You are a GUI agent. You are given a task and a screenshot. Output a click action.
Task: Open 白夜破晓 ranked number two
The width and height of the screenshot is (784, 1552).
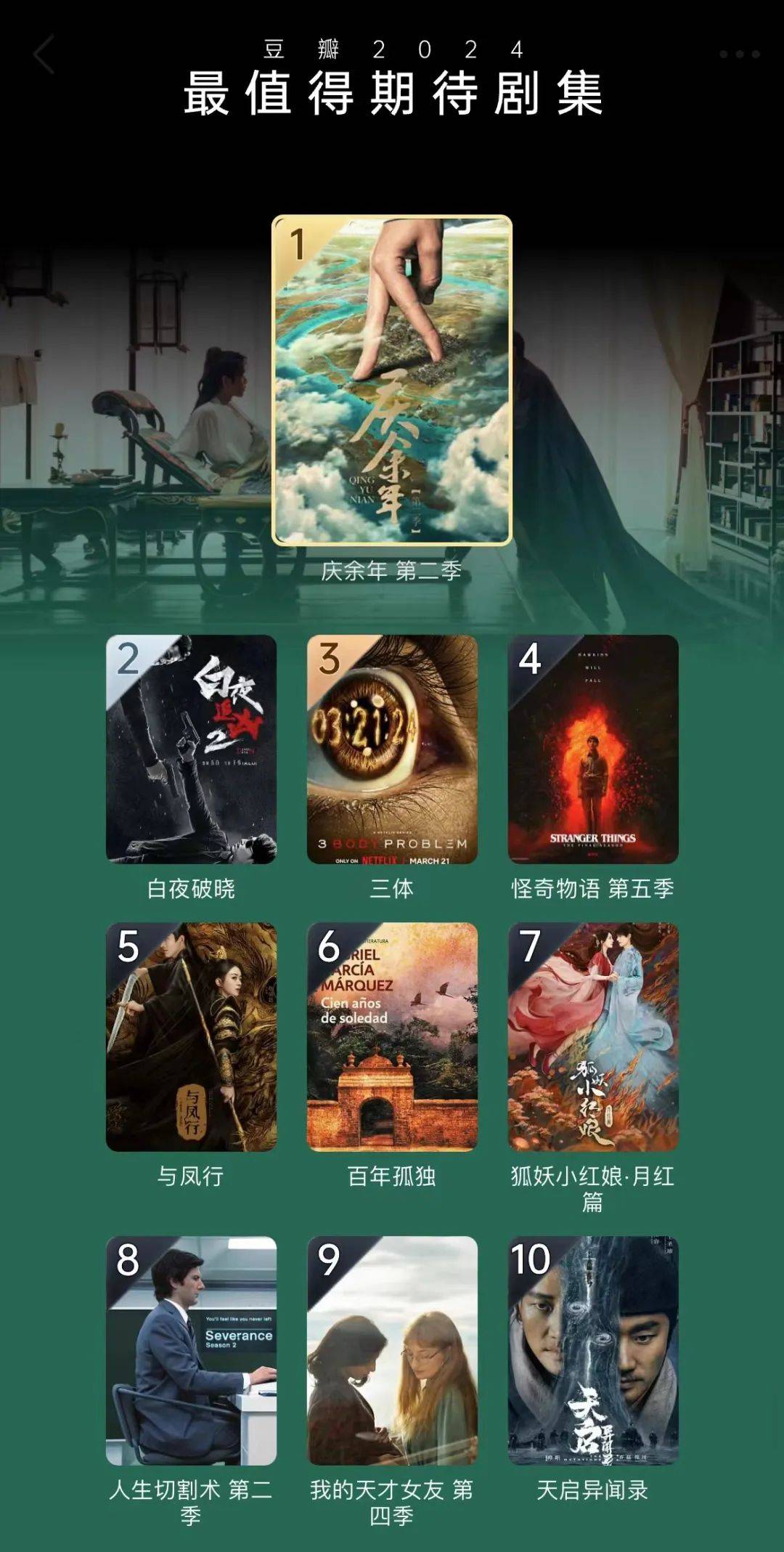191,749
